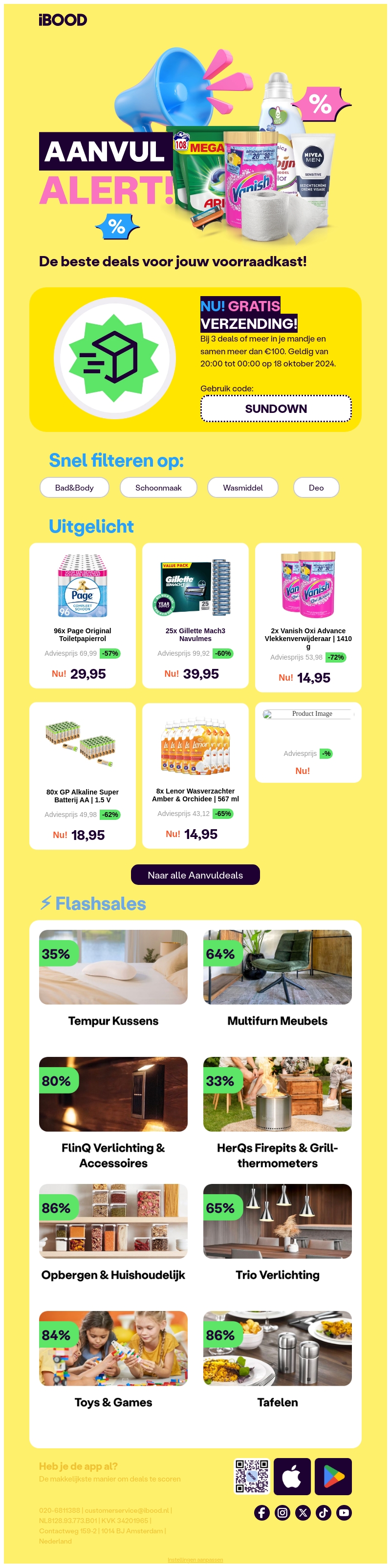Open the 2x Vanish Oxi Advance deal

[x=307, y=617]
